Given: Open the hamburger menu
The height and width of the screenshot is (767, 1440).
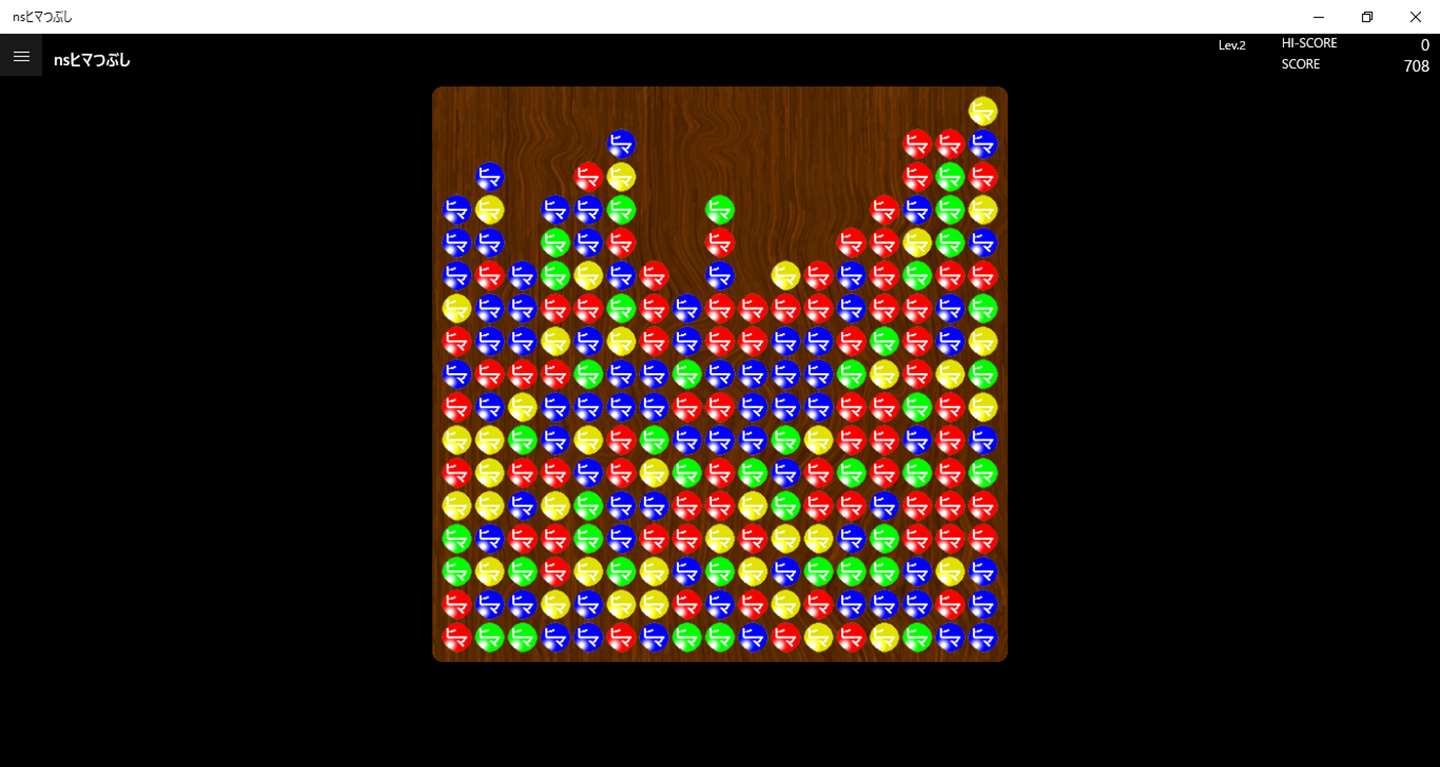Looking at the screenshot, I should tap(21, 57).
